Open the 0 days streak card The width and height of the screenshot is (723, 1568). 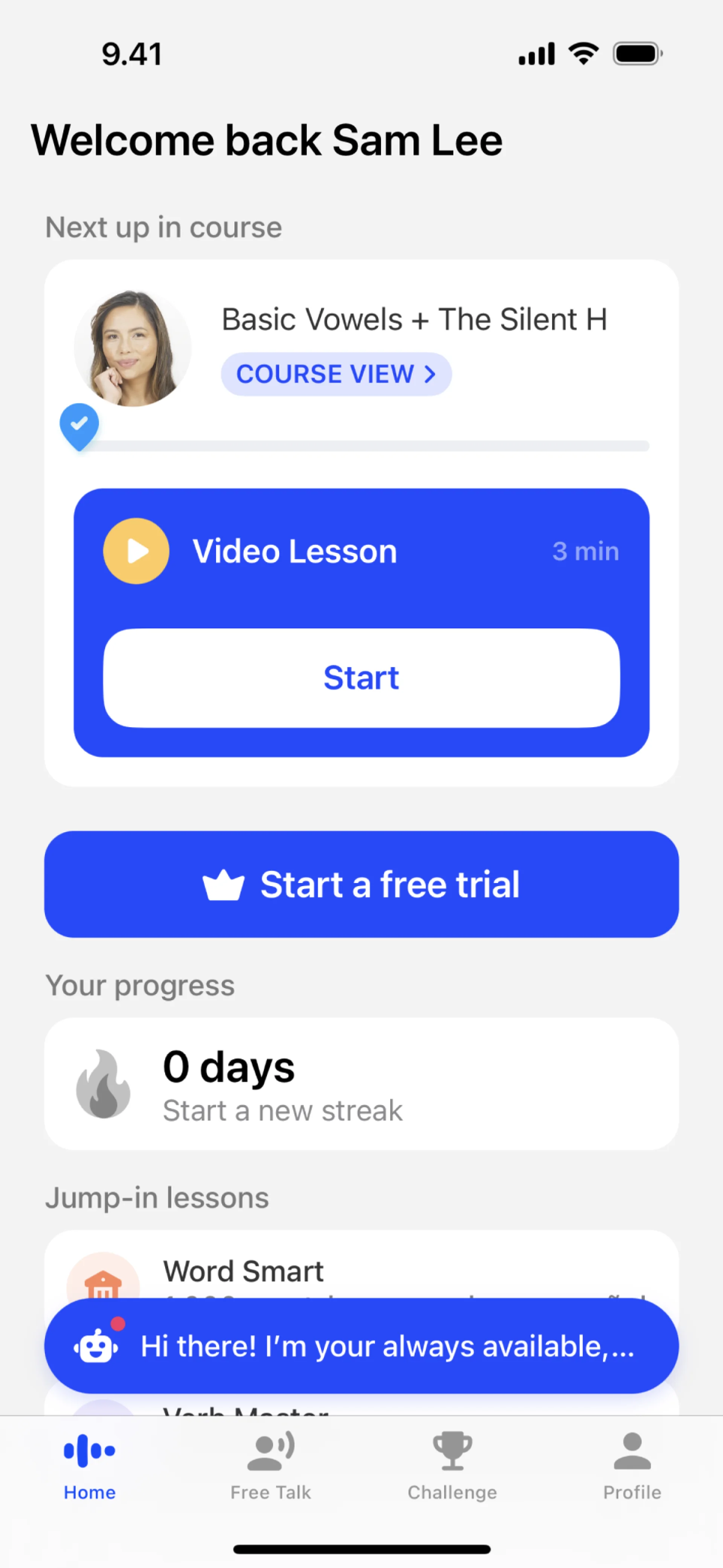point(361,1084)
